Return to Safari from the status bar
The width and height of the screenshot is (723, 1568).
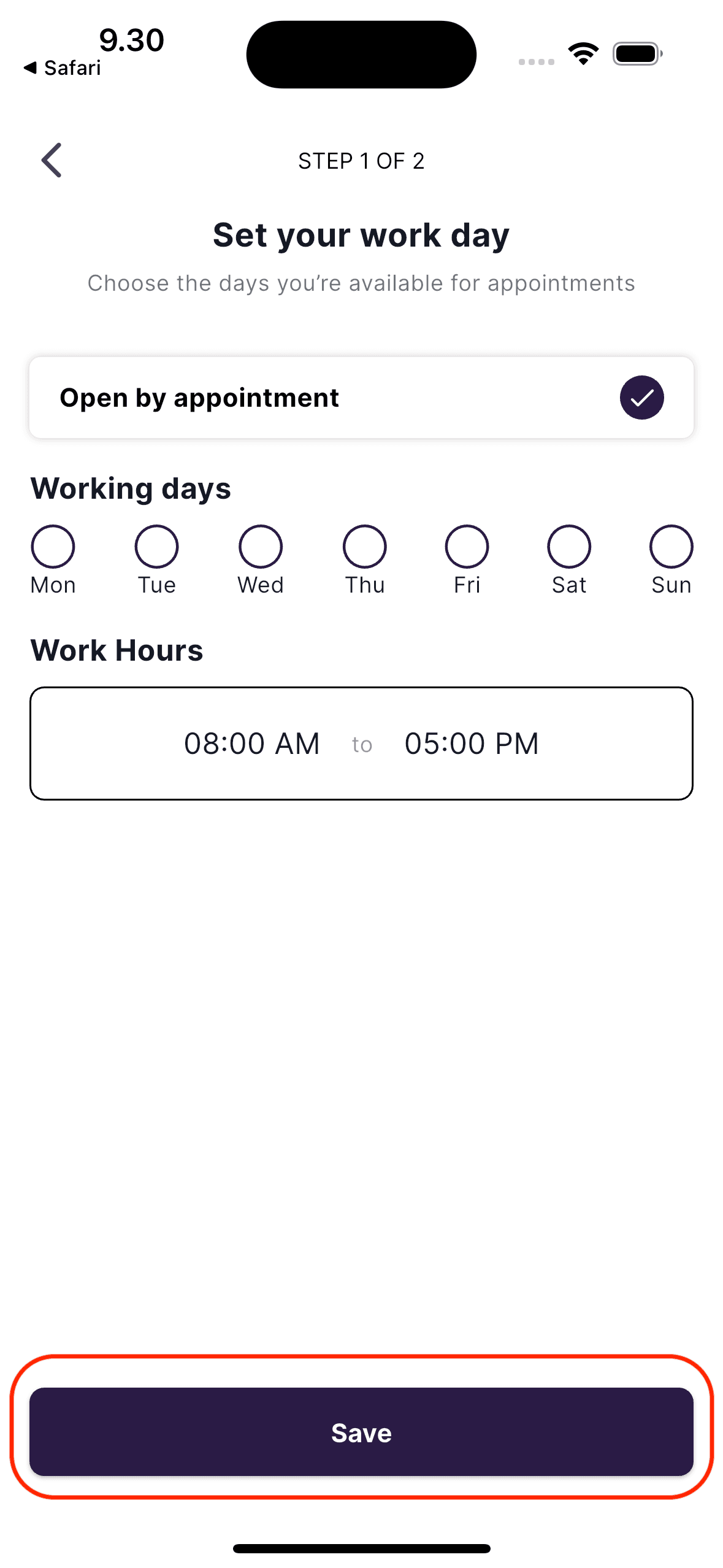click(x=63, y=68)
